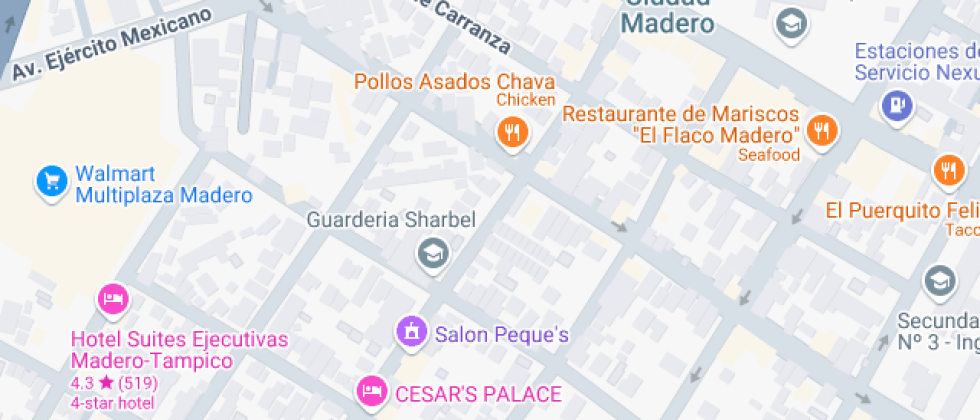Screen dimensions: 980x420
Task: View Hotel Suites Ejecutivas Madero-Tampico pin
Action: [x=113, y=299]
